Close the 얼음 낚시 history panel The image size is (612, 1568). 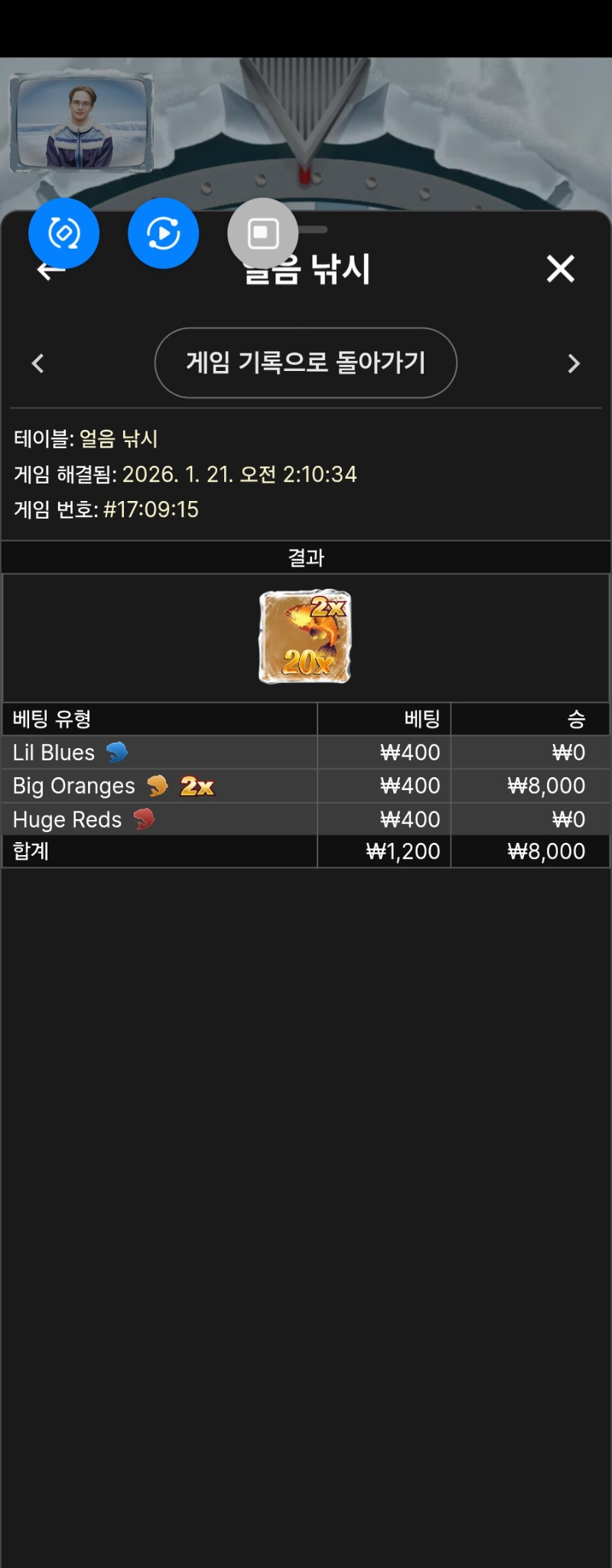tap(560, 268)
